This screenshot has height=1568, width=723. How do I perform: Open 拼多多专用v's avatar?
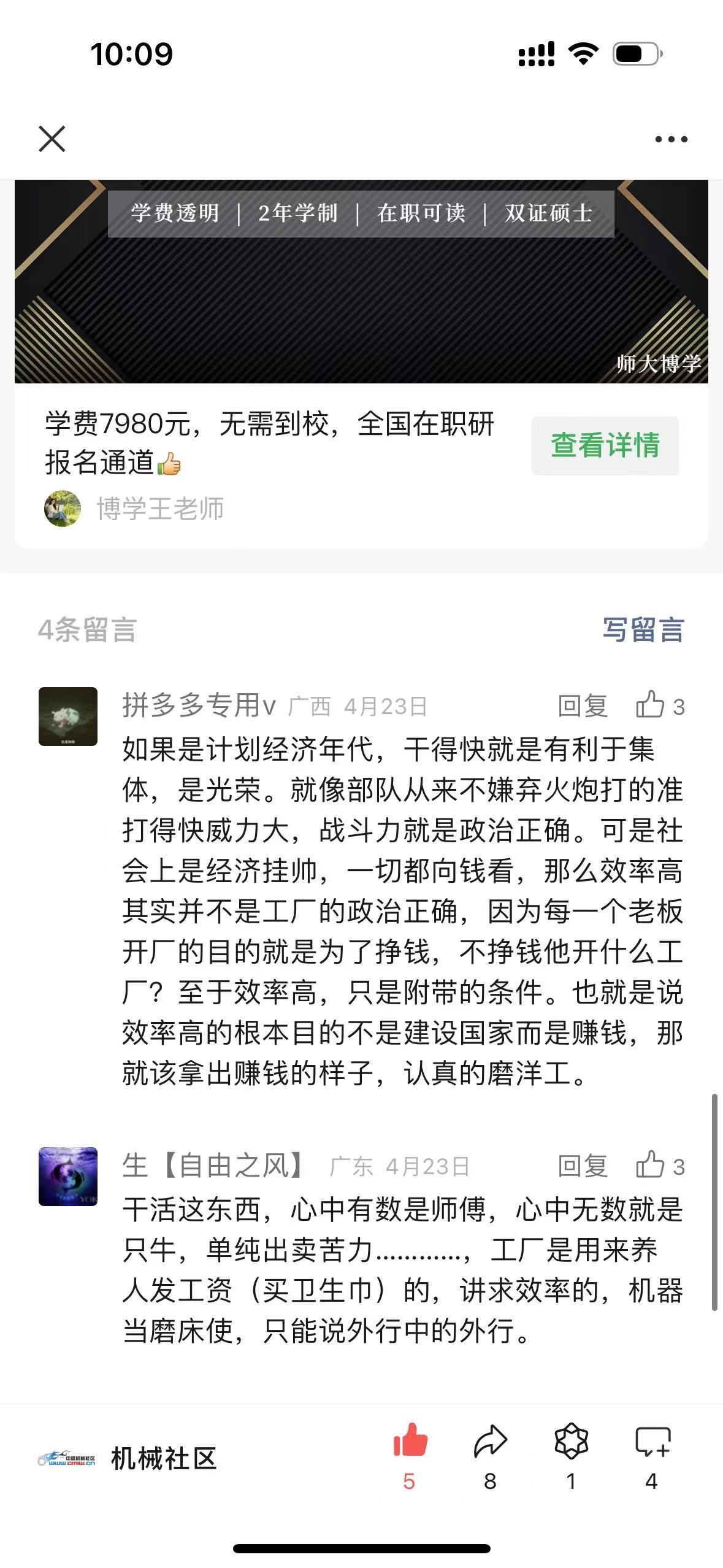tap(68, 717)
